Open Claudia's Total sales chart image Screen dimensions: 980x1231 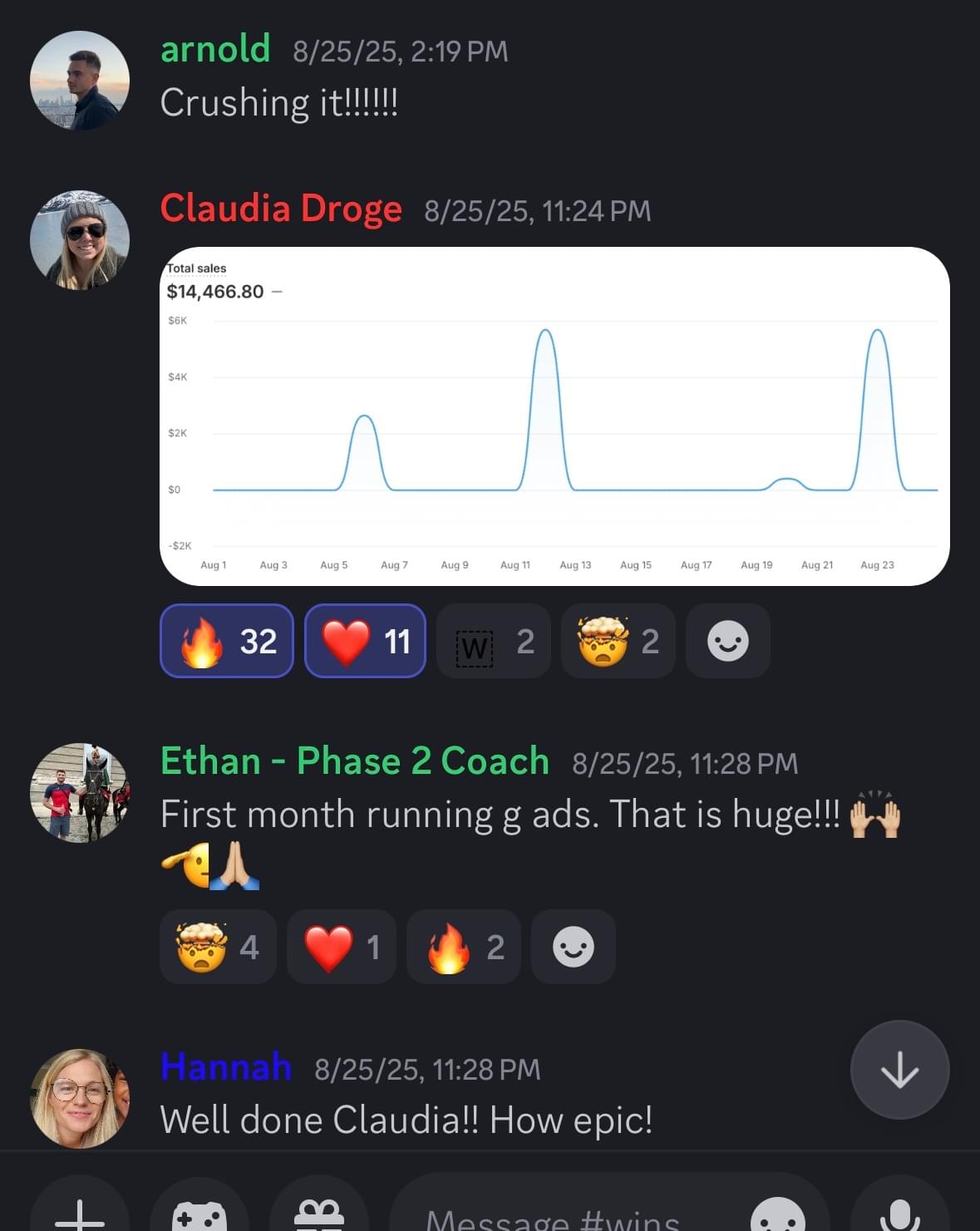pyautogui.click(x=554, y=416)
